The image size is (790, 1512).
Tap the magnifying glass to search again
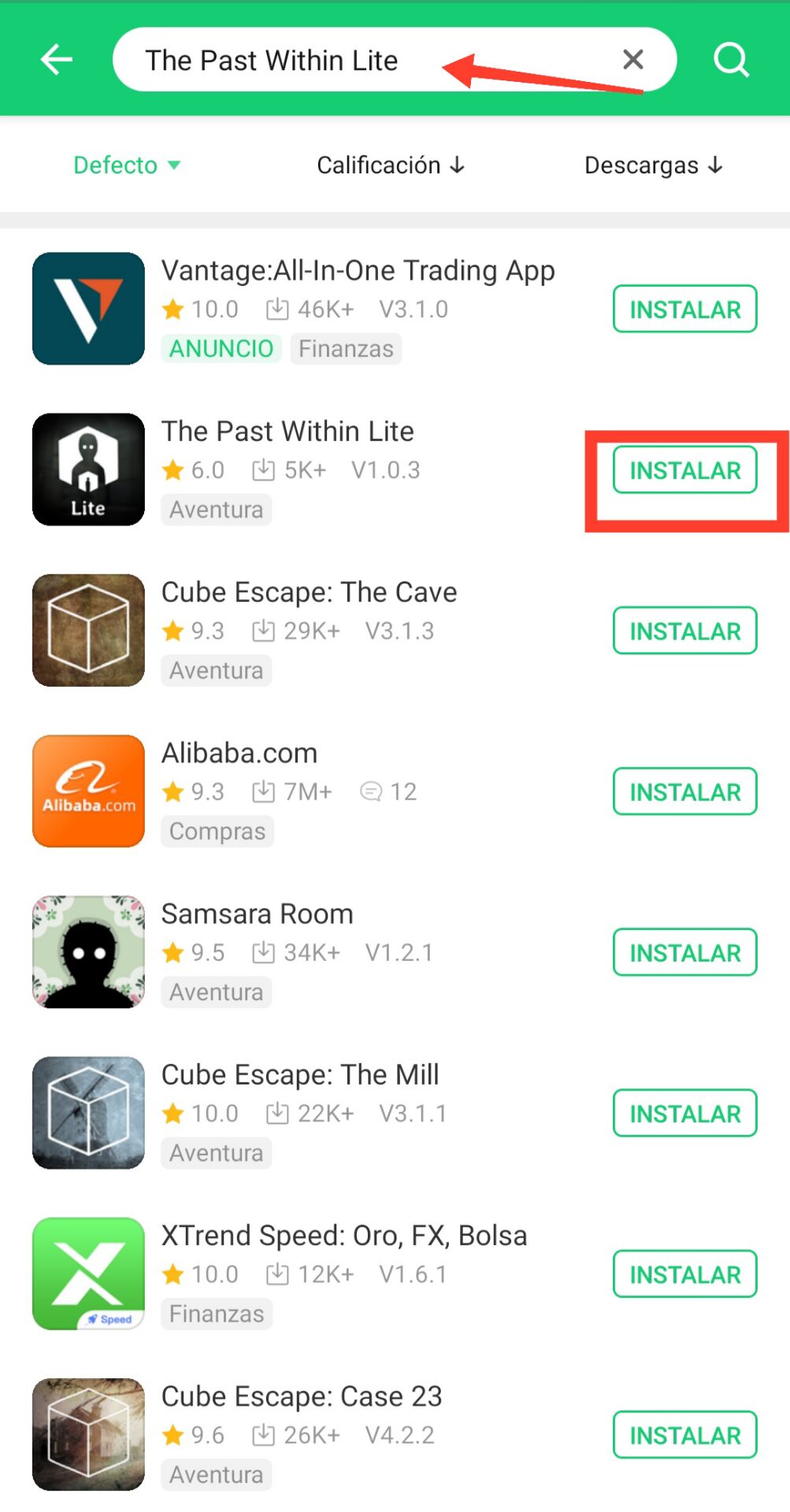731,59
